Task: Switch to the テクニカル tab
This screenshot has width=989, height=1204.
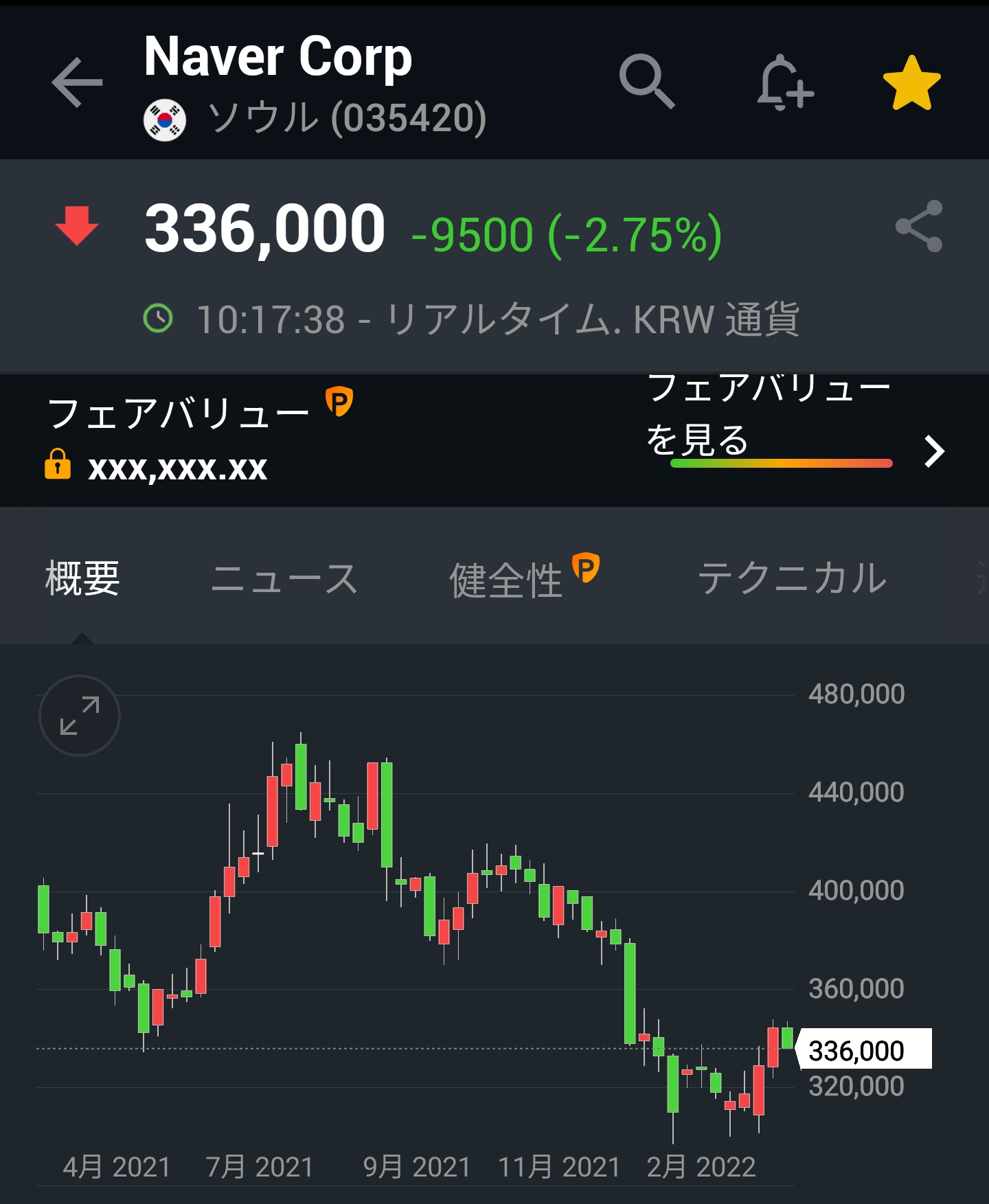Action: [792, 578]
